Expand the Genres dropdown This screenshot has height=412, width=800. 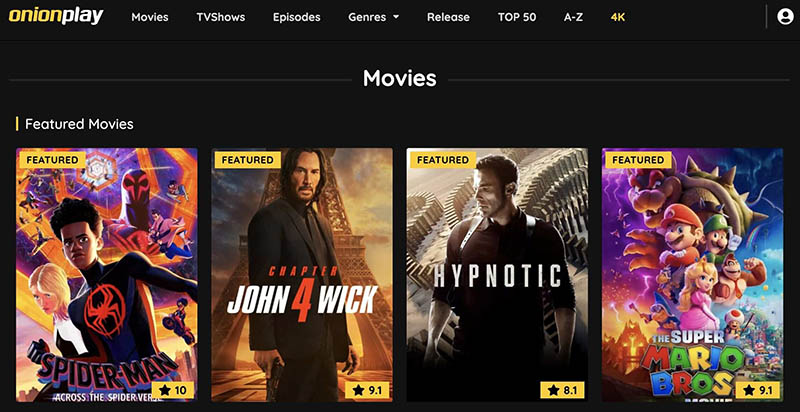point(373,17)
